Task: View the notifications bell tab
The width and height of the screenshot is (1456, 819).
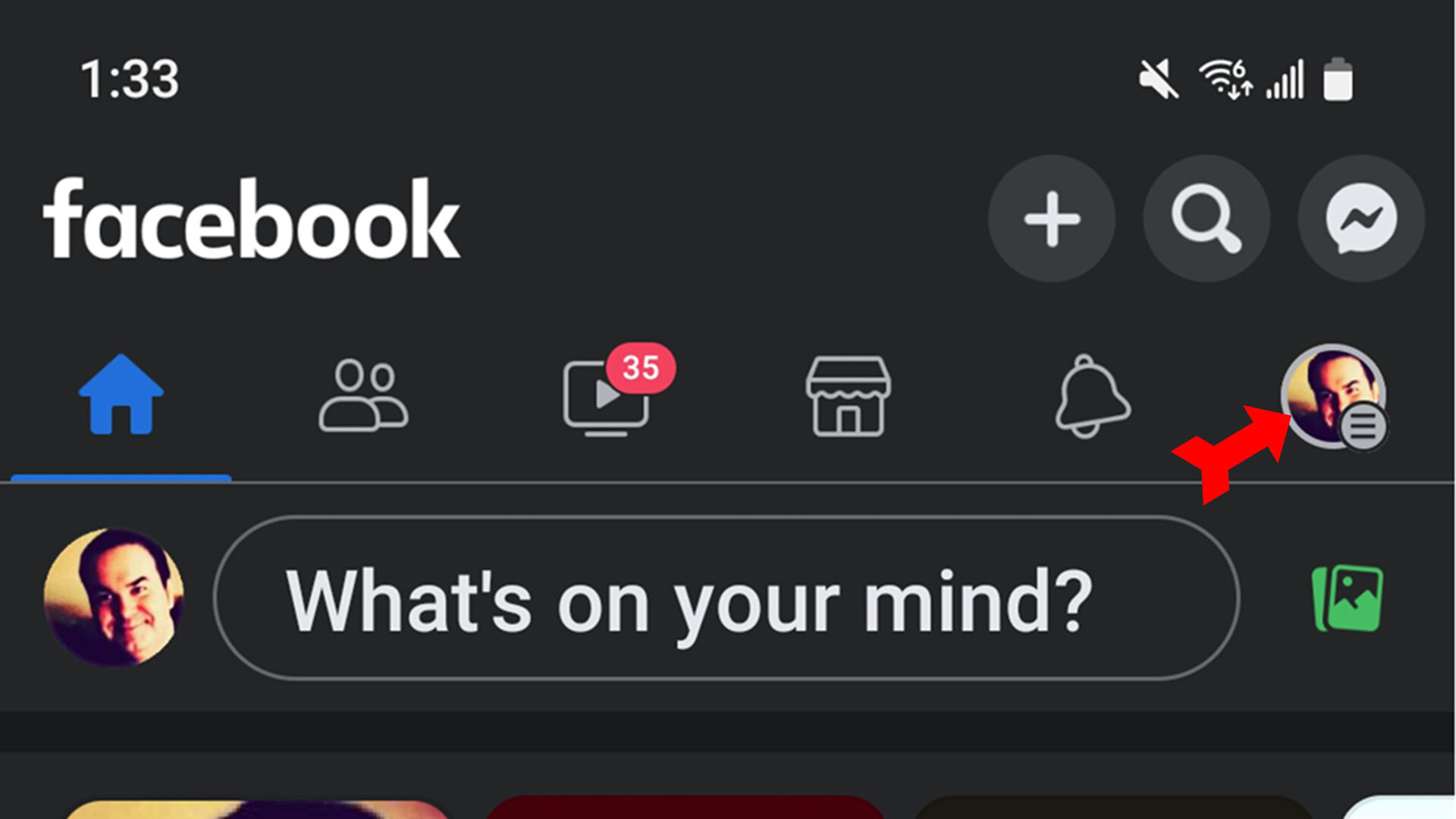Action: tap(1091, 396)
